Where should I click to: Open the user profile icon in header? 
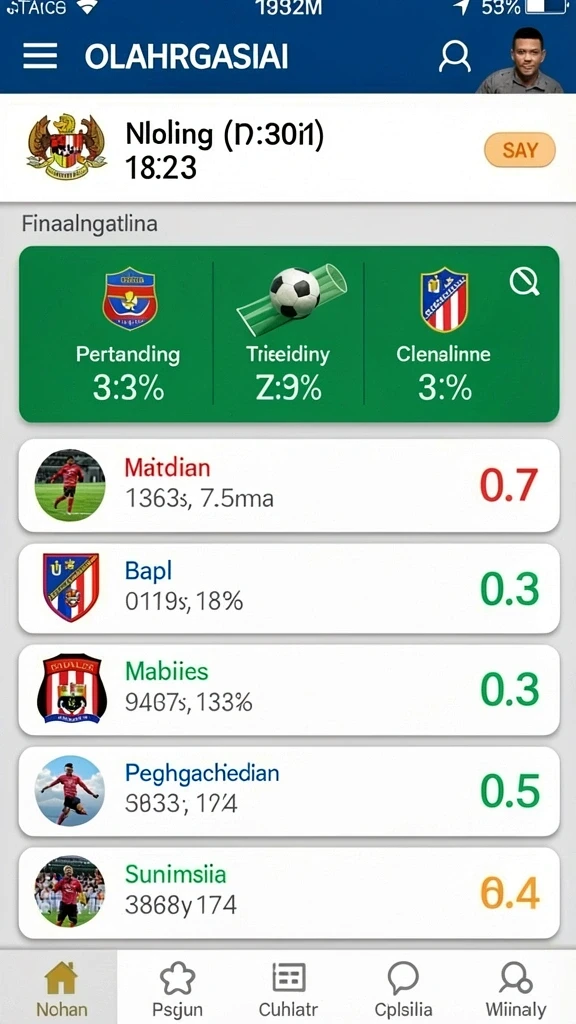(455, 57)
